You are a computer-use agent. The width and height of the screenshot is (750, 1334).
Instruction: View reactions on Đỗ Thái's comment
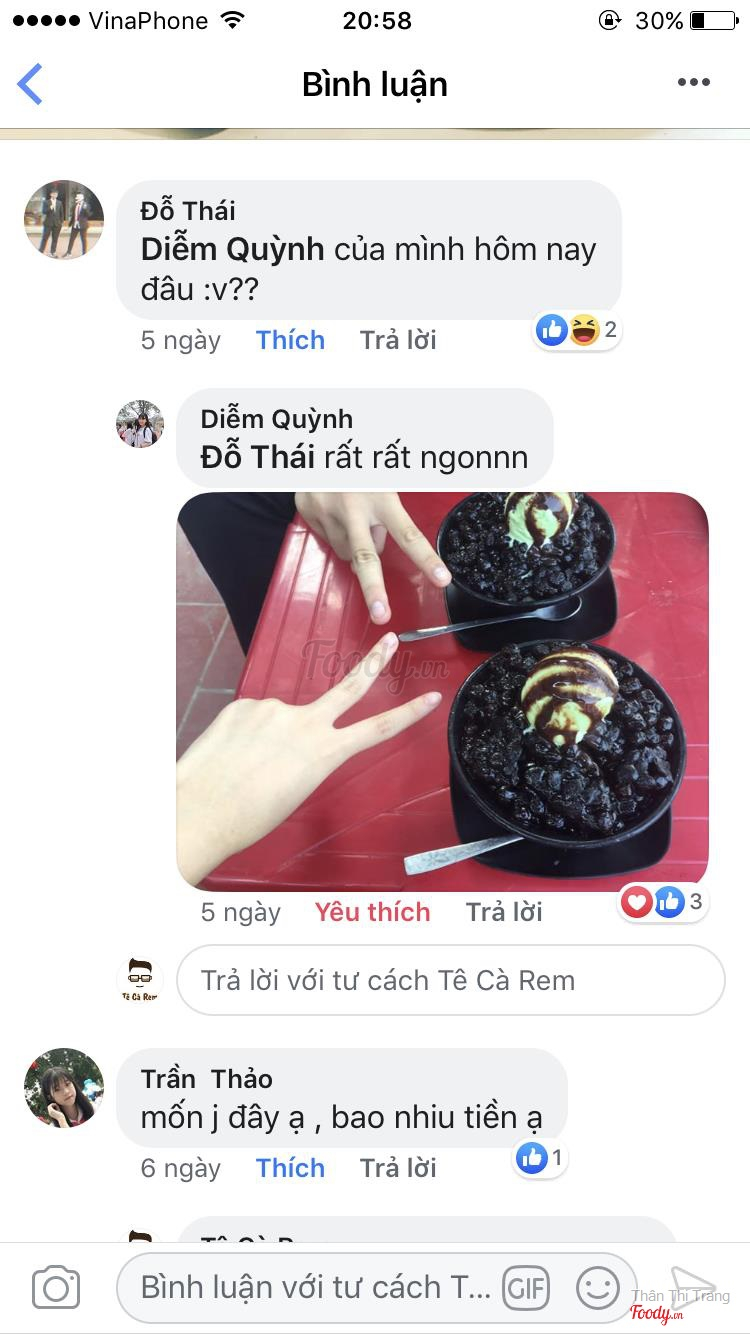click(x=578, y=329)
